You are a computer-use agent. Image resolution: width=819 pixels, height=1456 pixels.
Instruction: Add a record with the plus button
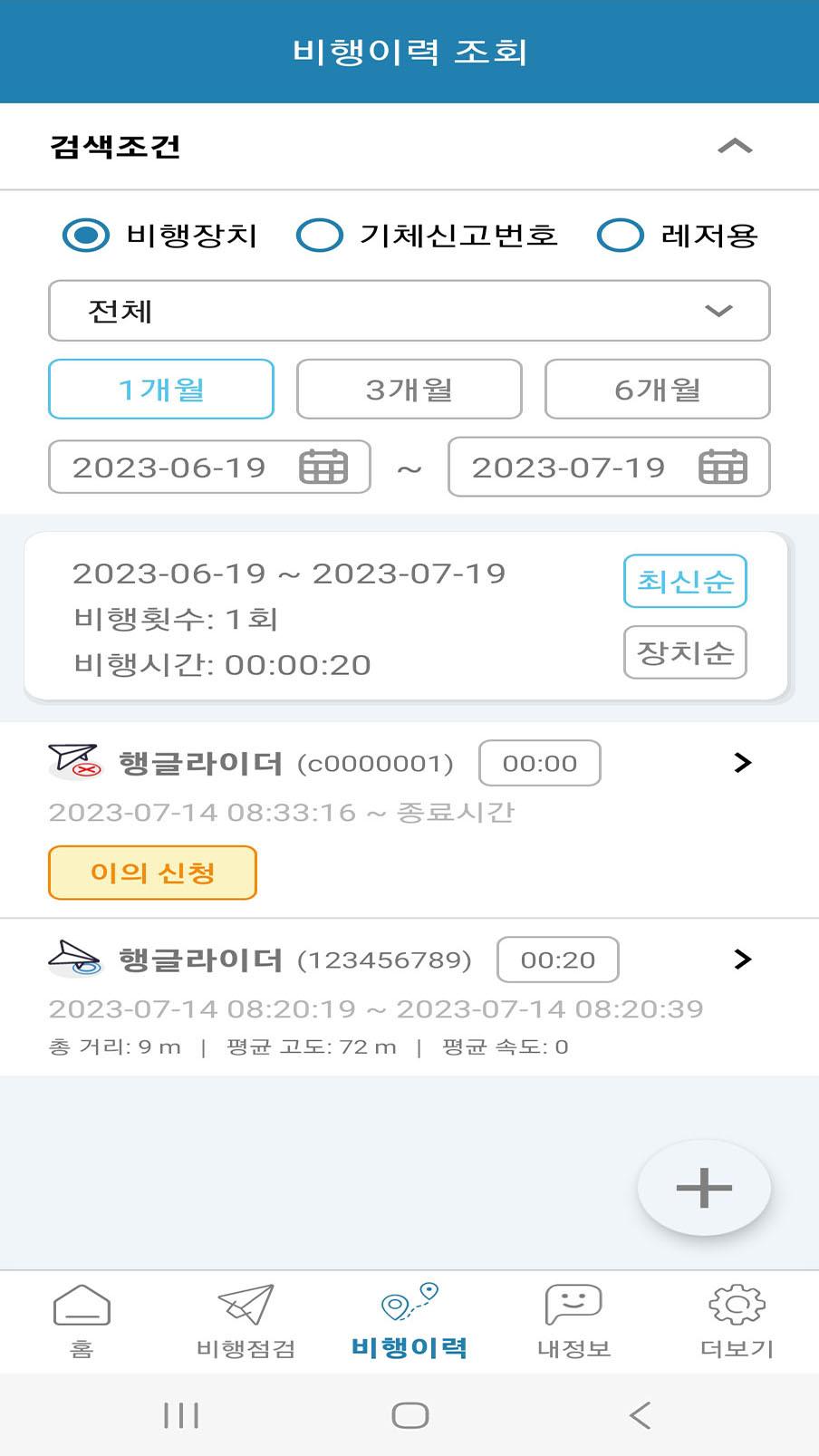click(704, 1187)
